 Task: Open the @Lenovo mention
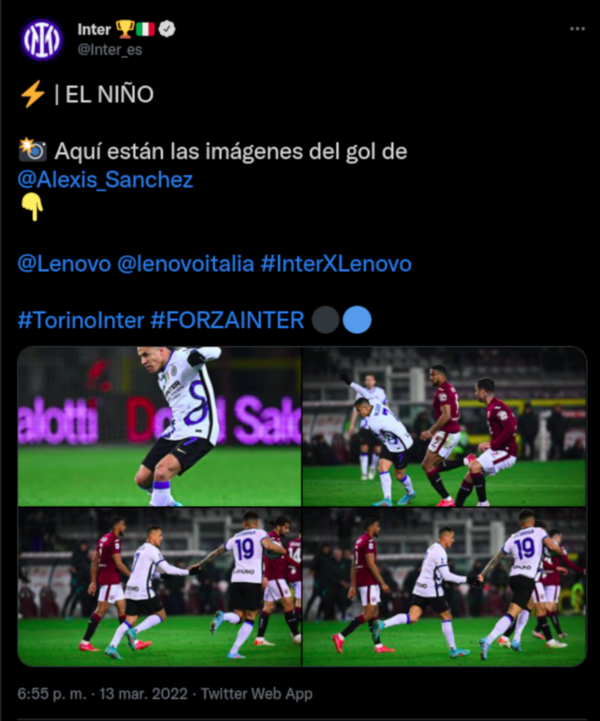click(63, 263)
